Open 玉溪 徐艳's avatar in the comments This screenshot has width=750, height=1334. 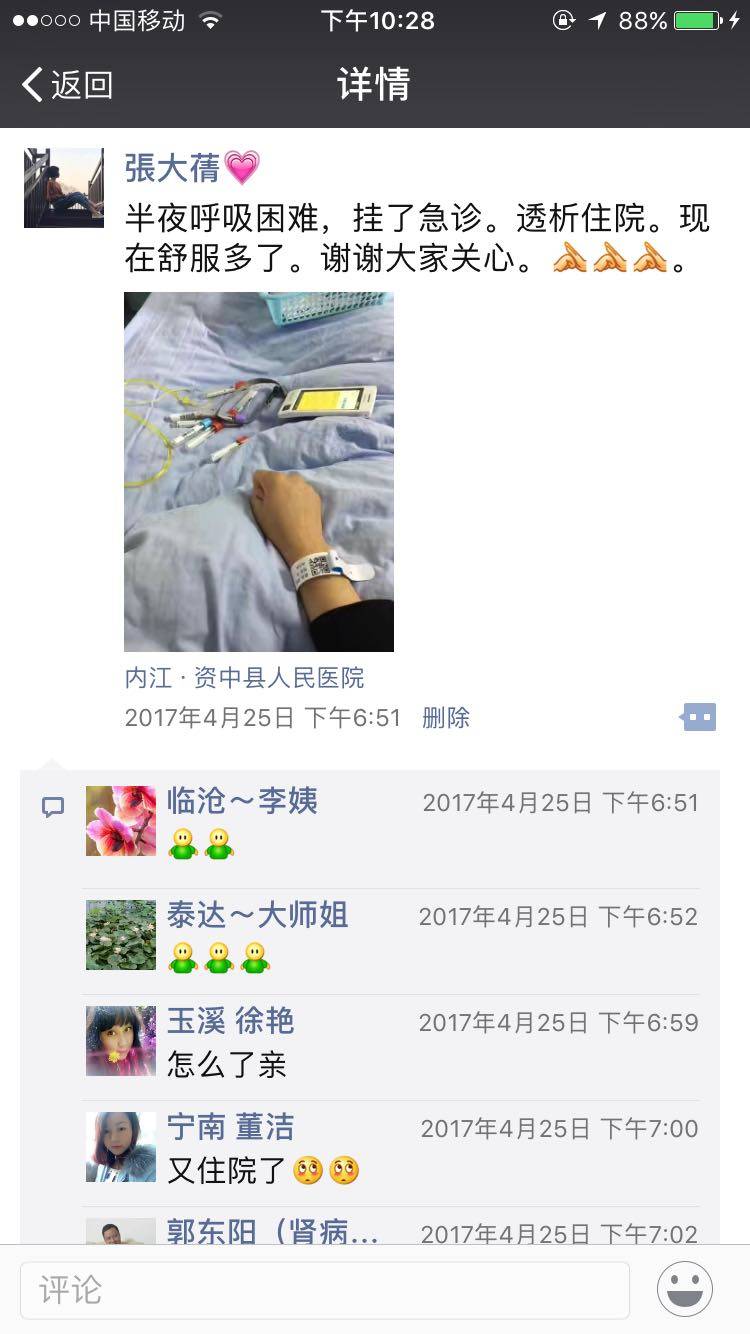[121, 1041]
